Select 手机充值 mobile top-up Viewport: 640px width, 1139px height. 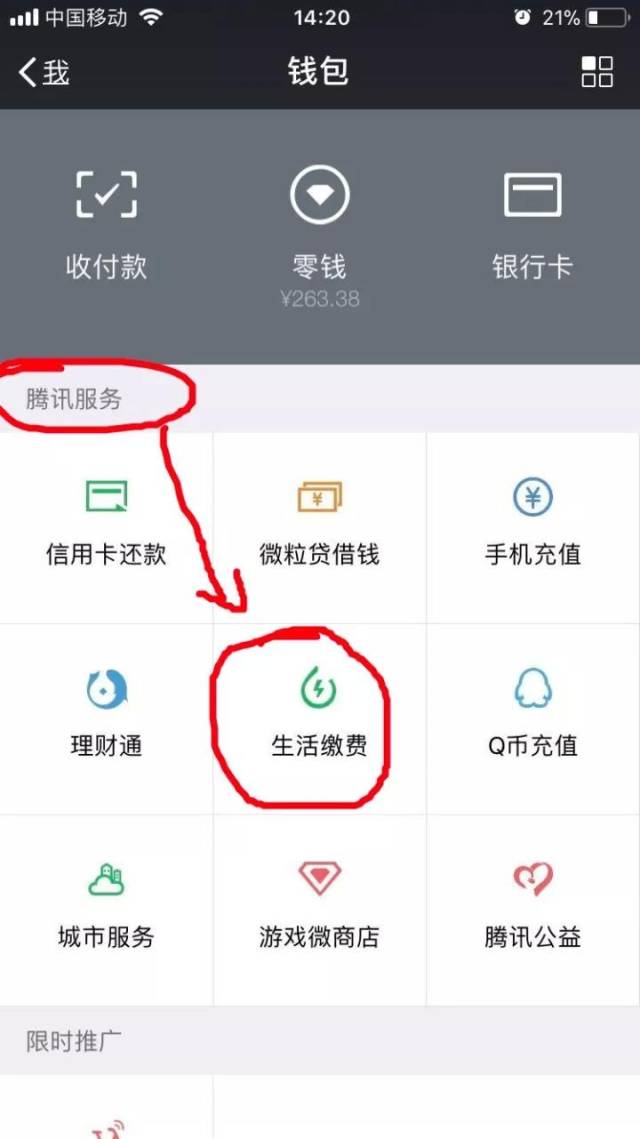[532, 526]
